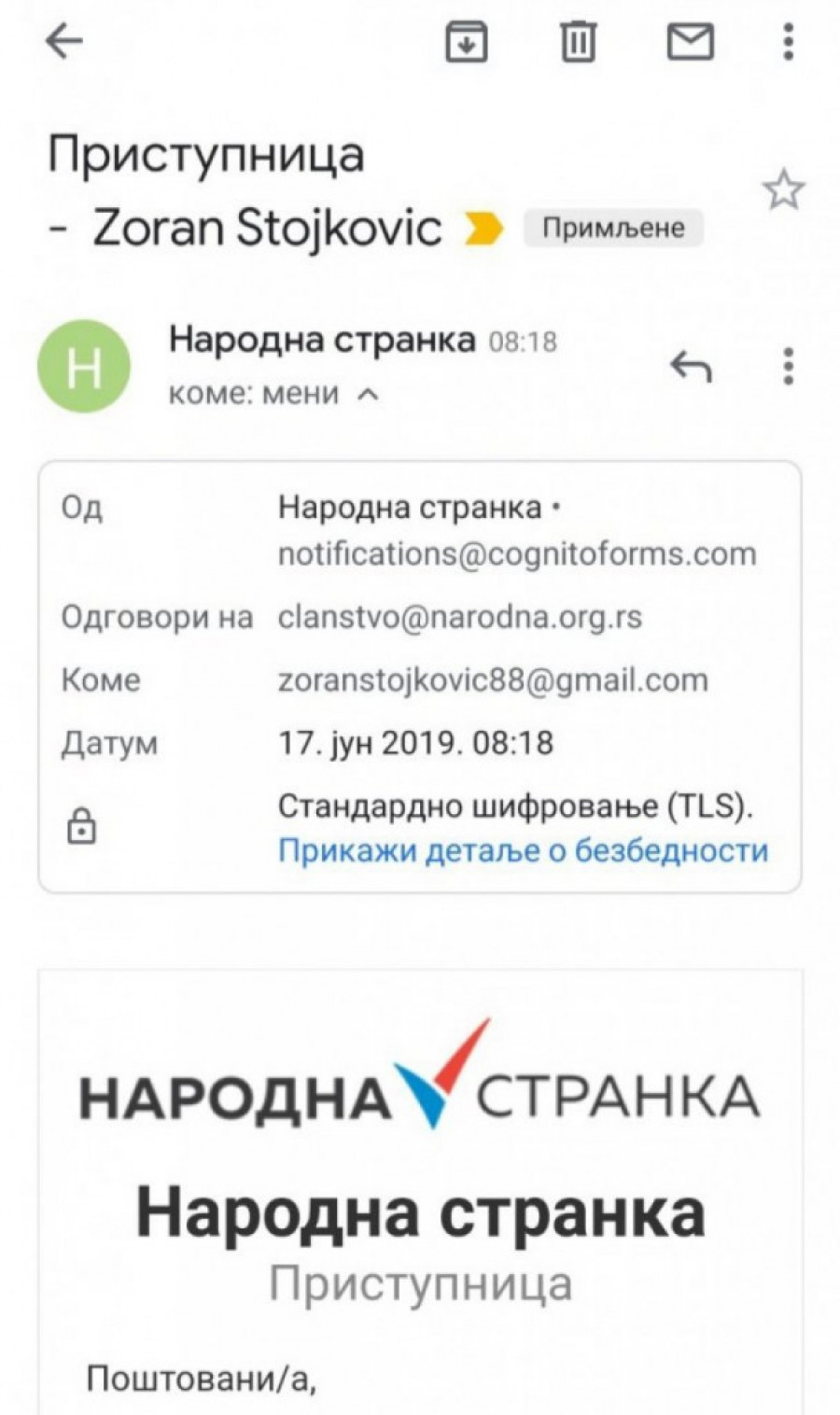This screenshot has width=840, height=1415.
Task: Open message options next to reply
Action: tap(789, 367)
